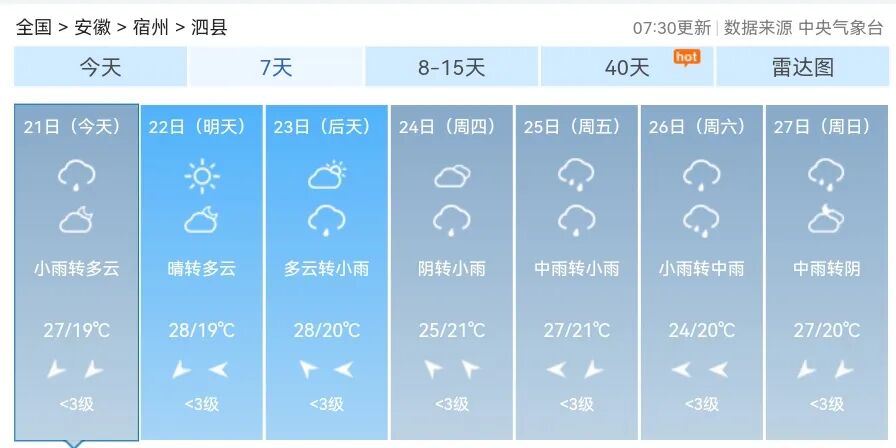Screen dimensions: 896x448
Task: Switch to the 今天 tab
Action: click(101, 67)
